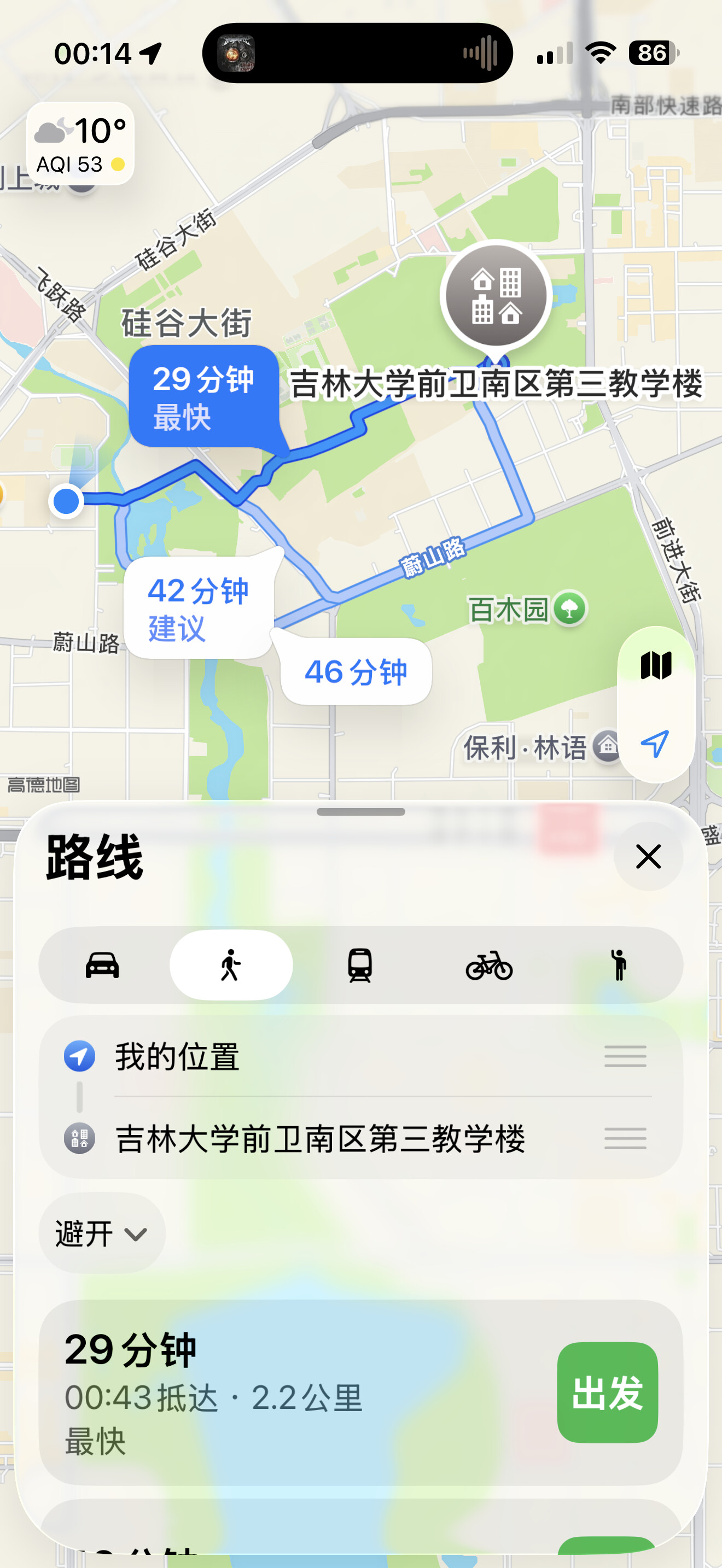This screenshot has height=1568, width=722.
Task: Select the 42分钟 建议 route on map
Action: click(198, 609)
